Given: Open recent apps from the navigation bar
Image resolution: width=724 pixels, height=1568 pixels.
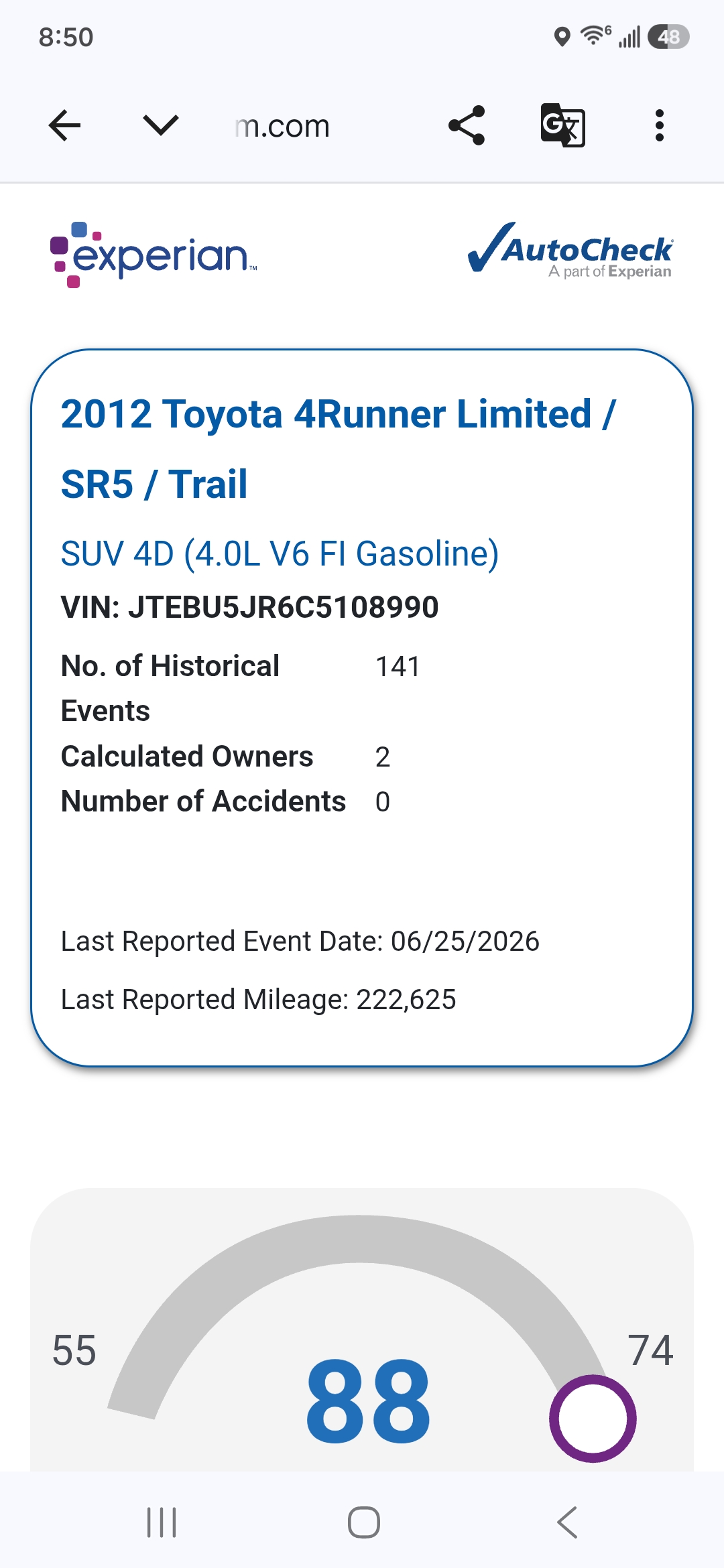Looking at the screenshot, I should [x=162, y=1522].
